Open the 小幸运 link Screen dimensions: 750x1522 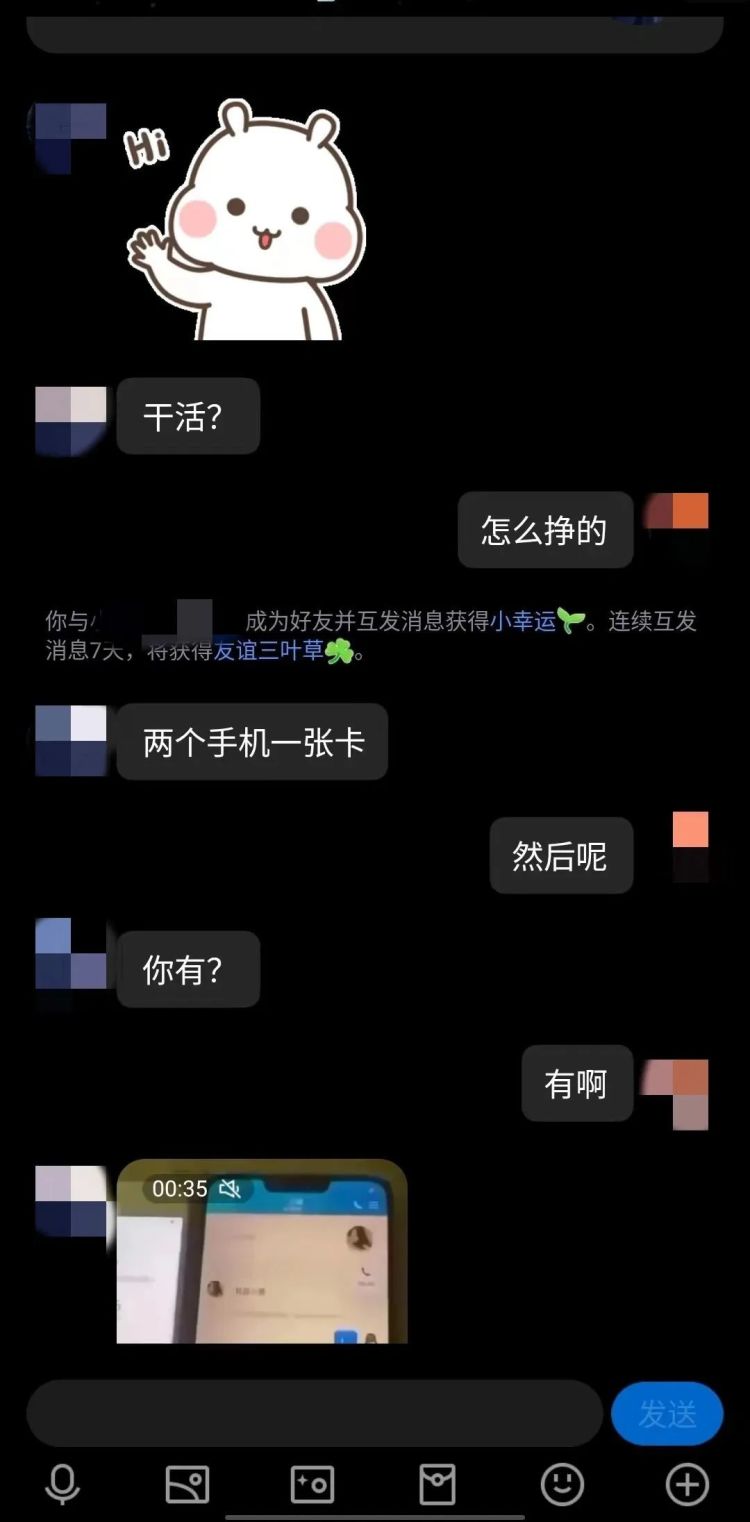tap(523, 621)
